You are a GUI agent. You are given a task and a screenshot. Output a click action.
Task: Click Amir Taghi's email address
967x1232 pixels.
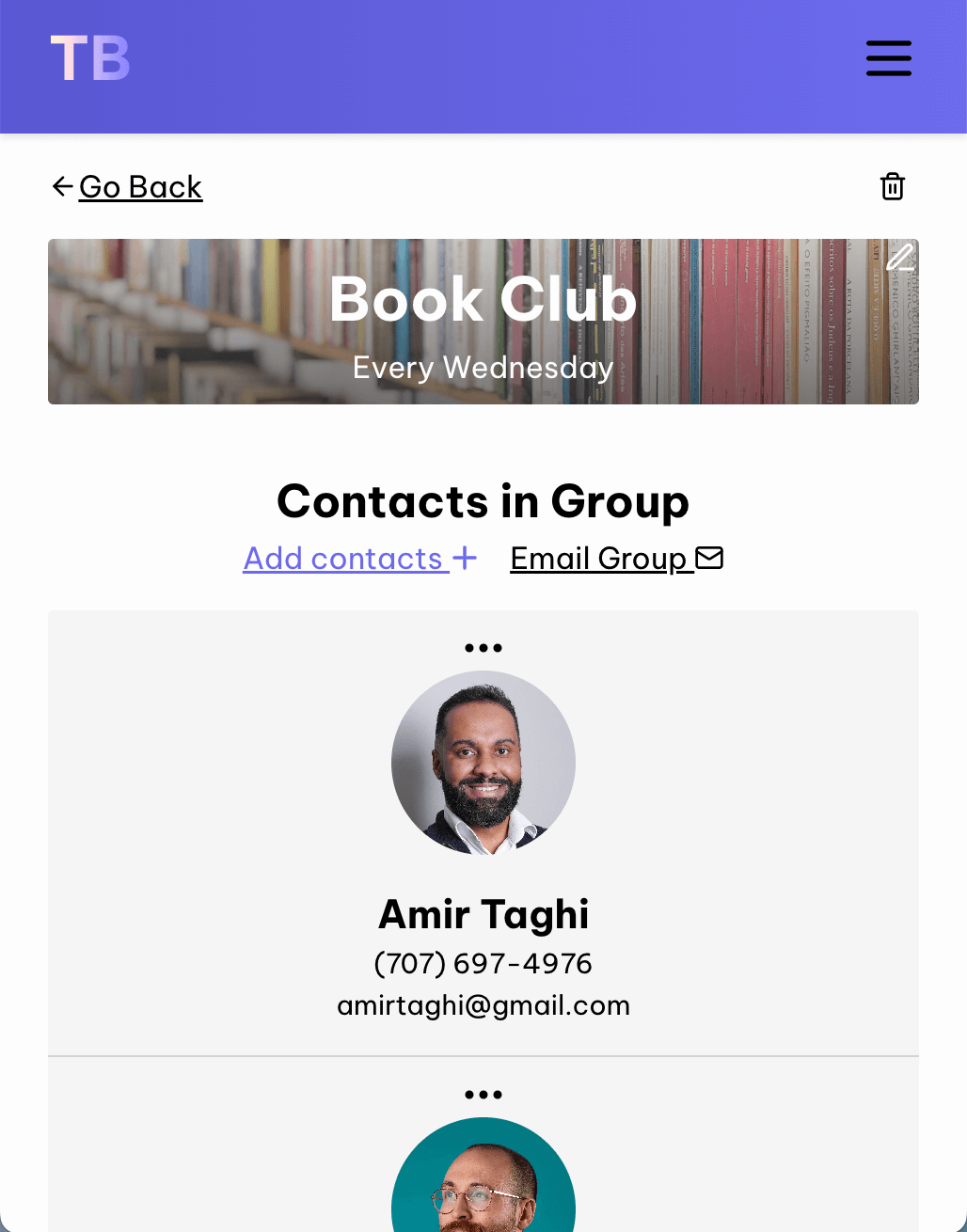click(x=483, y=1005)
